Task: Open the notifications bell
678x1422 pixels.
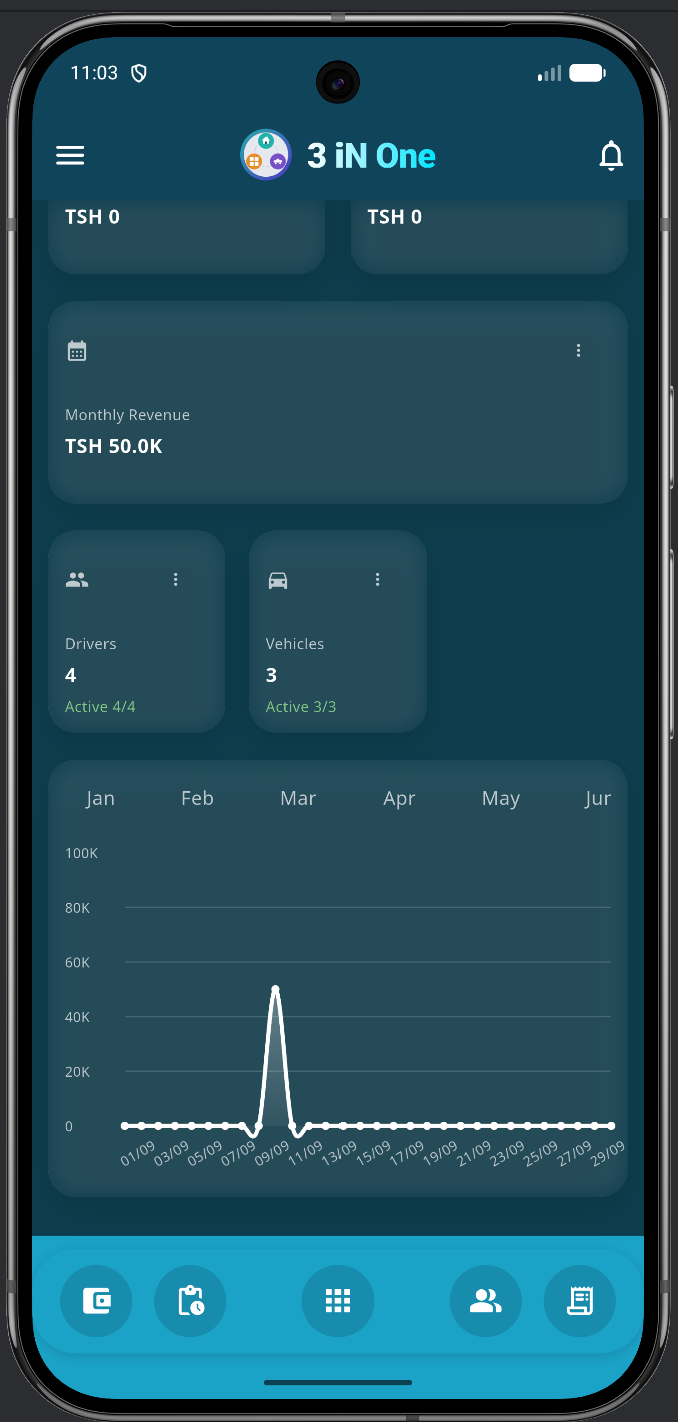Action: [611, 156]
